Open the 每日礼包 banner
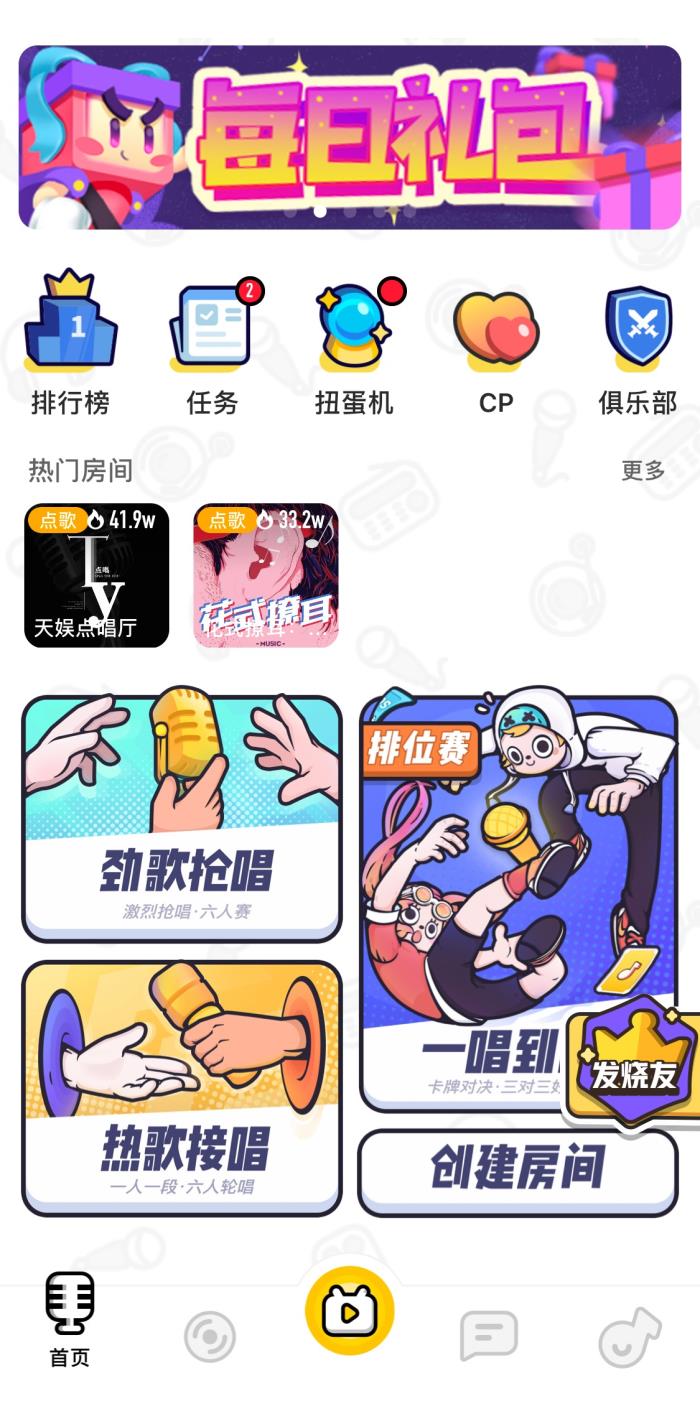The image size is (700, 1409). click(x=350, y=137)
